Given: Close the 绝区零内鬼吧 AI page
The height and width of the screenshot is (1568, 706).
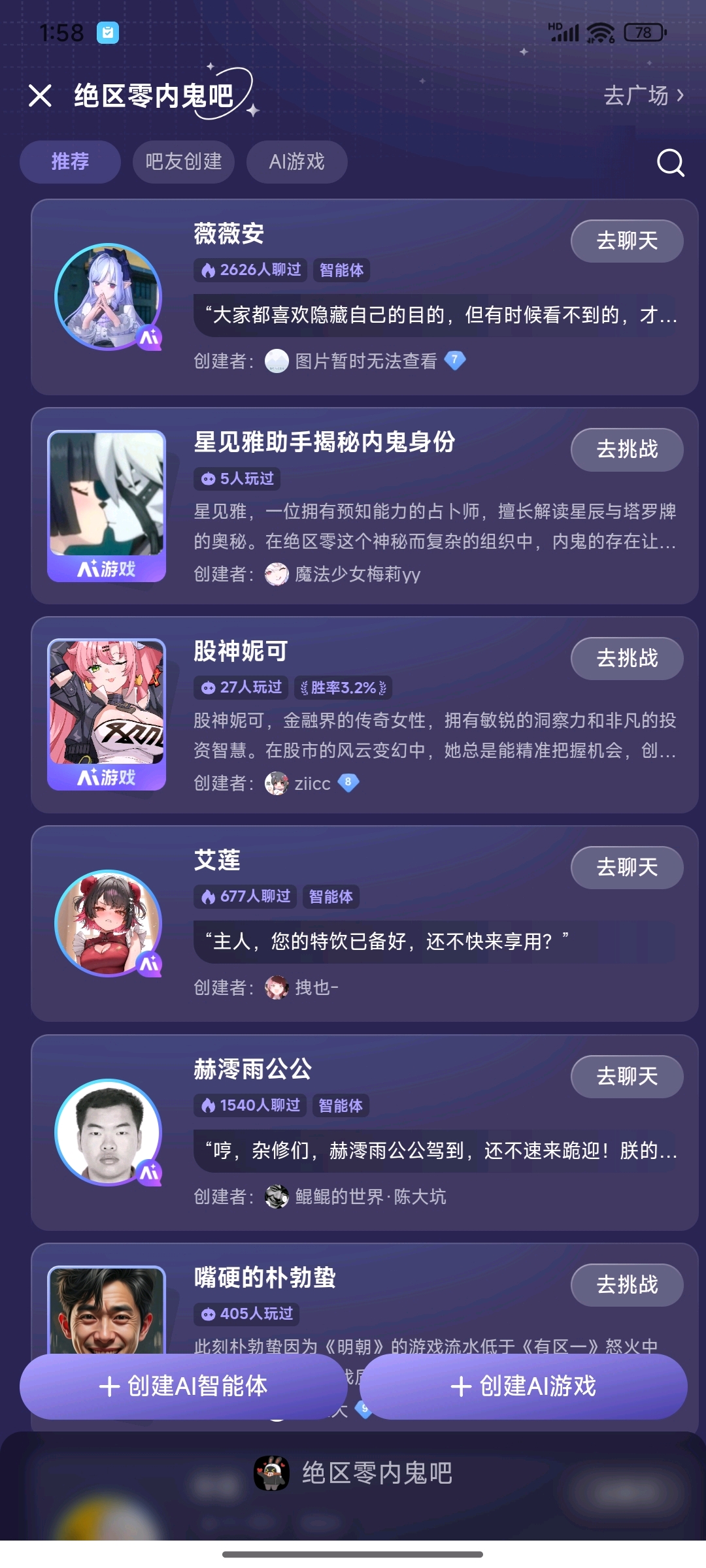Looking at the screenshot, I should 40,96.
